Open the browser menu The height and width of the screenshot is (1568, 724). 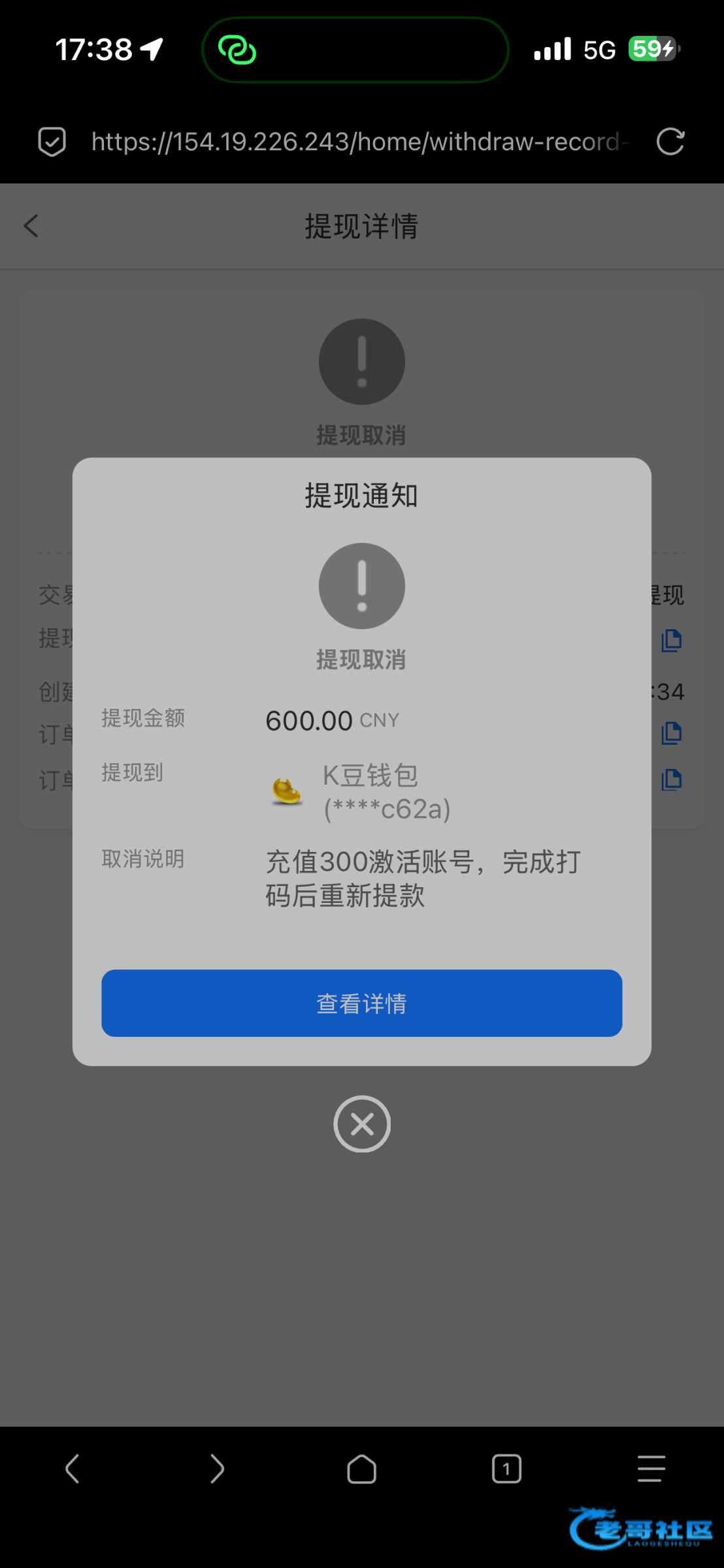(651, 1469)
